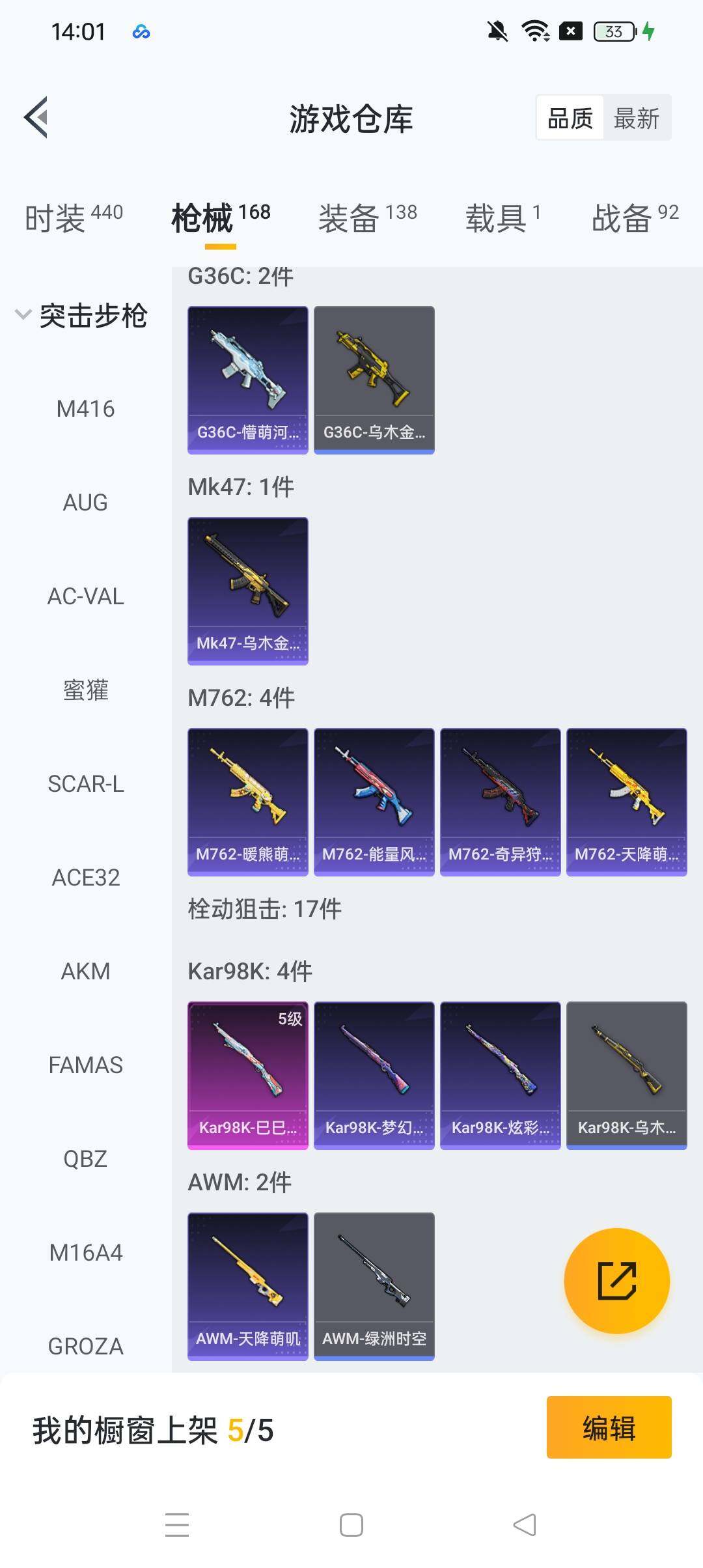
Task: Select M416 from the left category list
Action: pos(86,409)
